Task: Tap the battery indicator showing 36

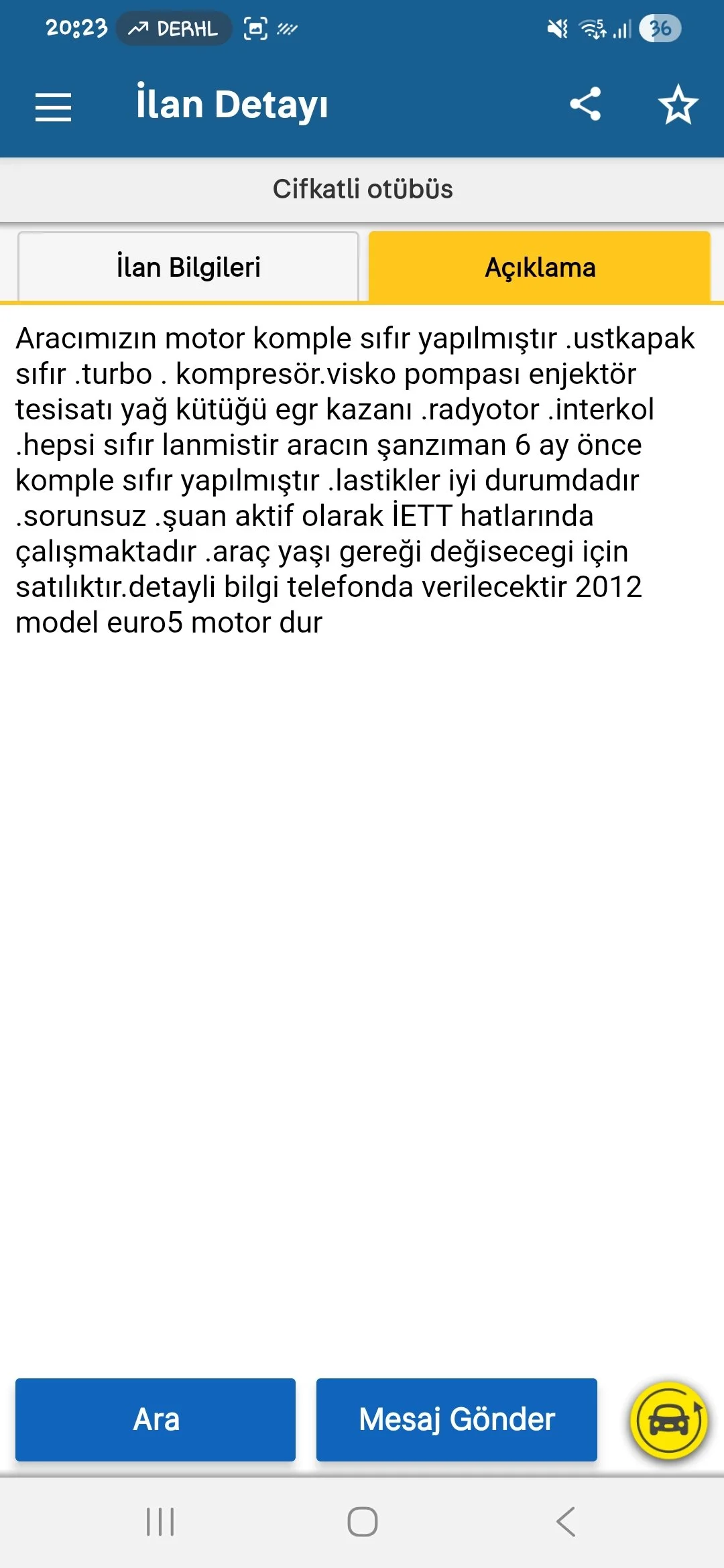Action: coord(659,28)
